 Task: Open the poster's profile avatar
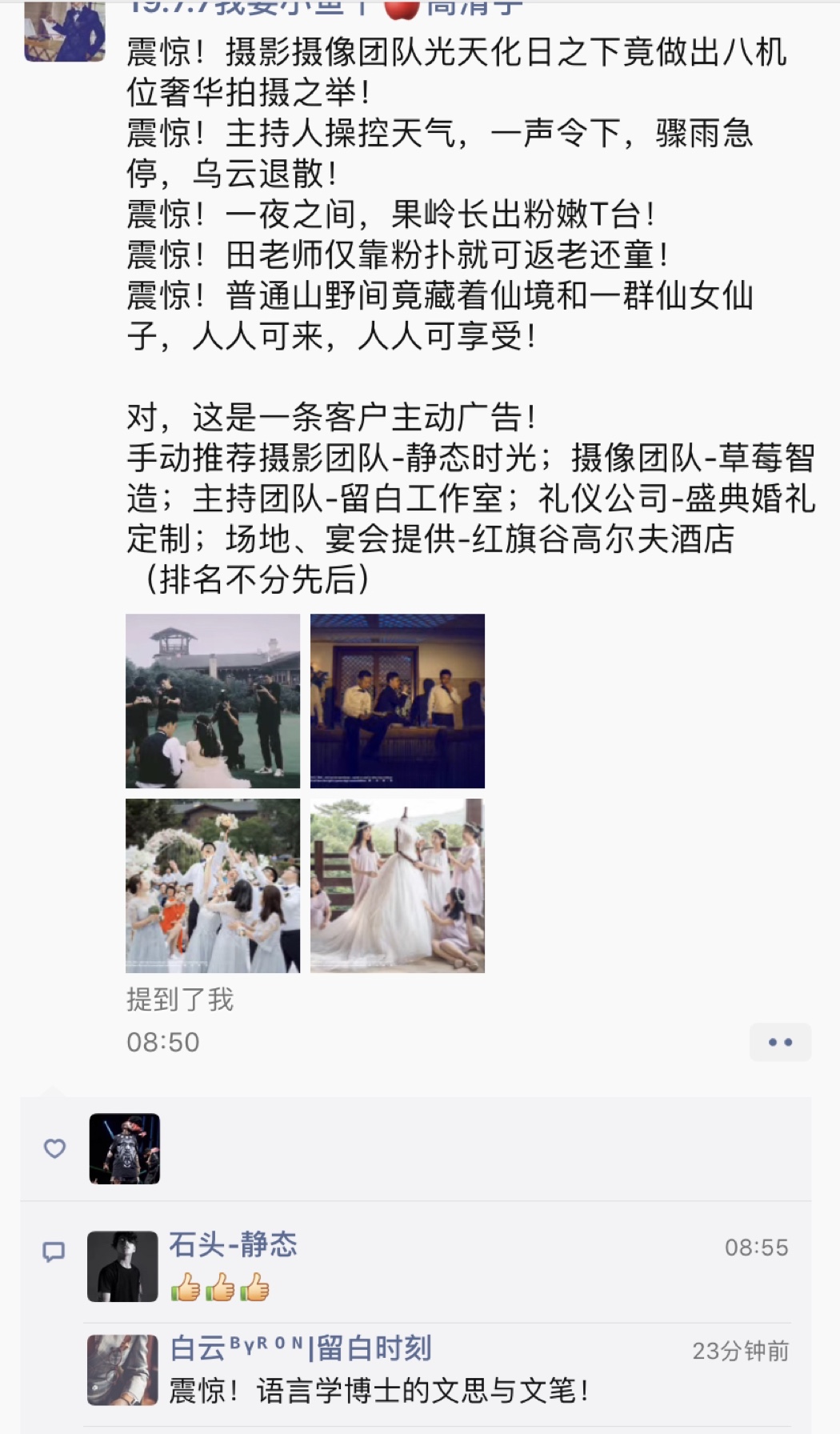[65, 30]
